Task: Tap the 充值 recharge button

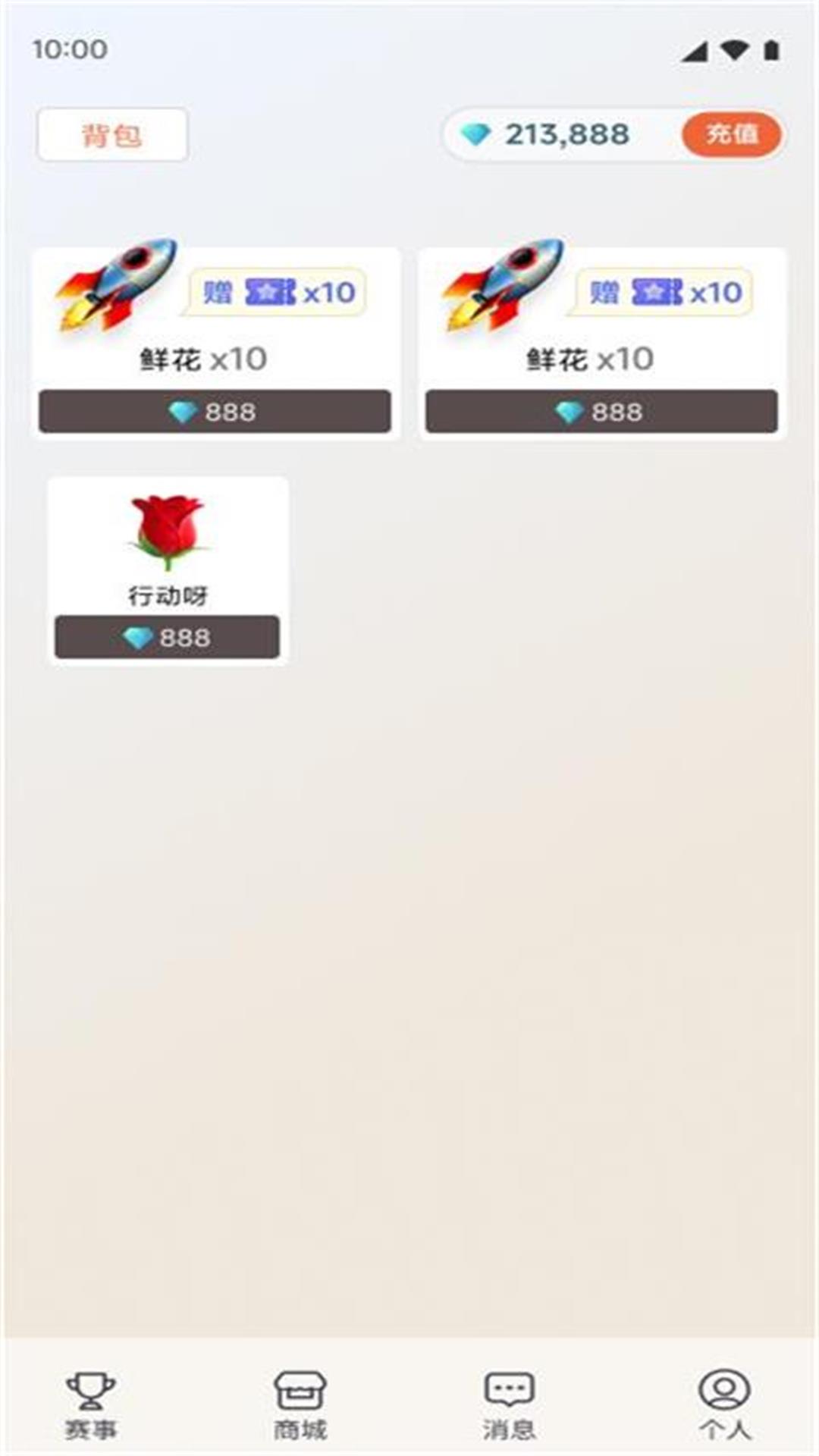Action: [731, 135]
